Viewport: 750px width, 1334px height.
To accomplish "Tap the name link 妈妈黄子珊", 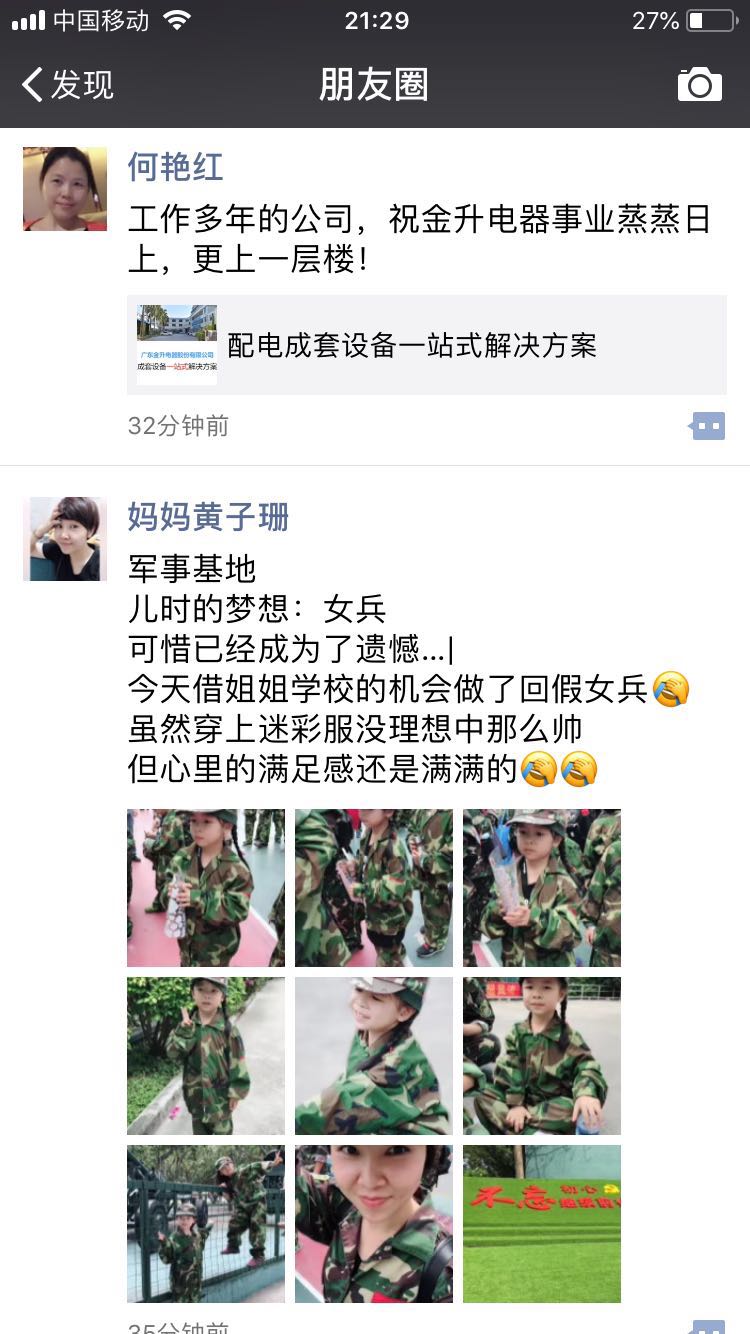I will click(208, 517).
